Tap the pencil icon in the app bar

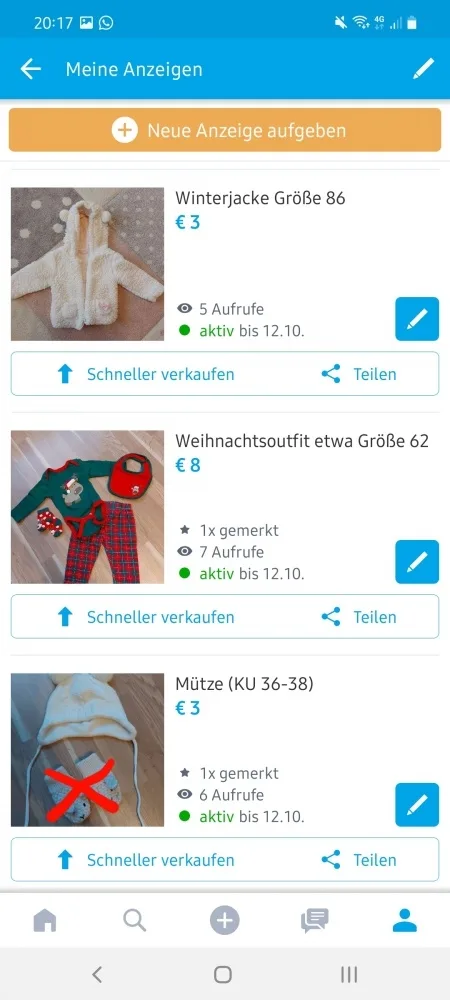click(x=423, y=68)
